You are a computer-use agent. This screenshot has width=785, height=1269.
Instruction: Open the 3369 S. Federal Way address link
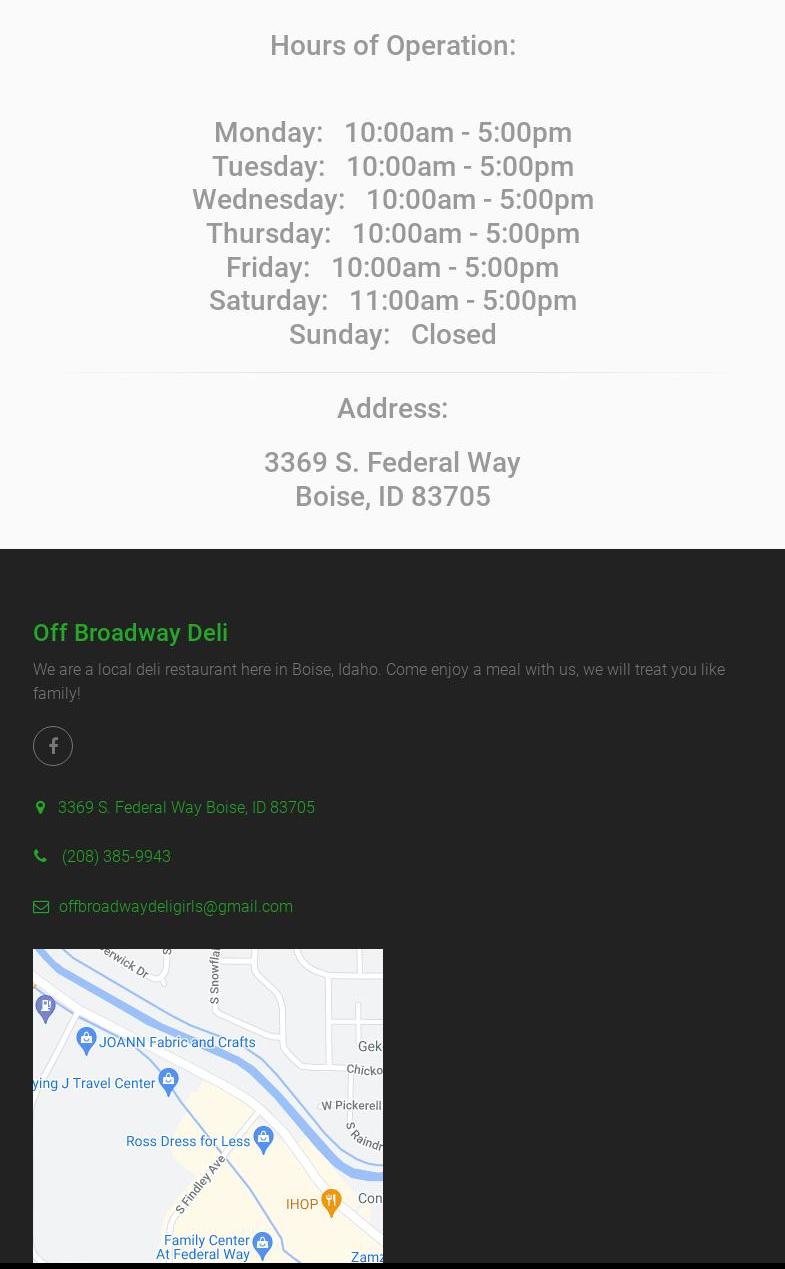point(186,808)
